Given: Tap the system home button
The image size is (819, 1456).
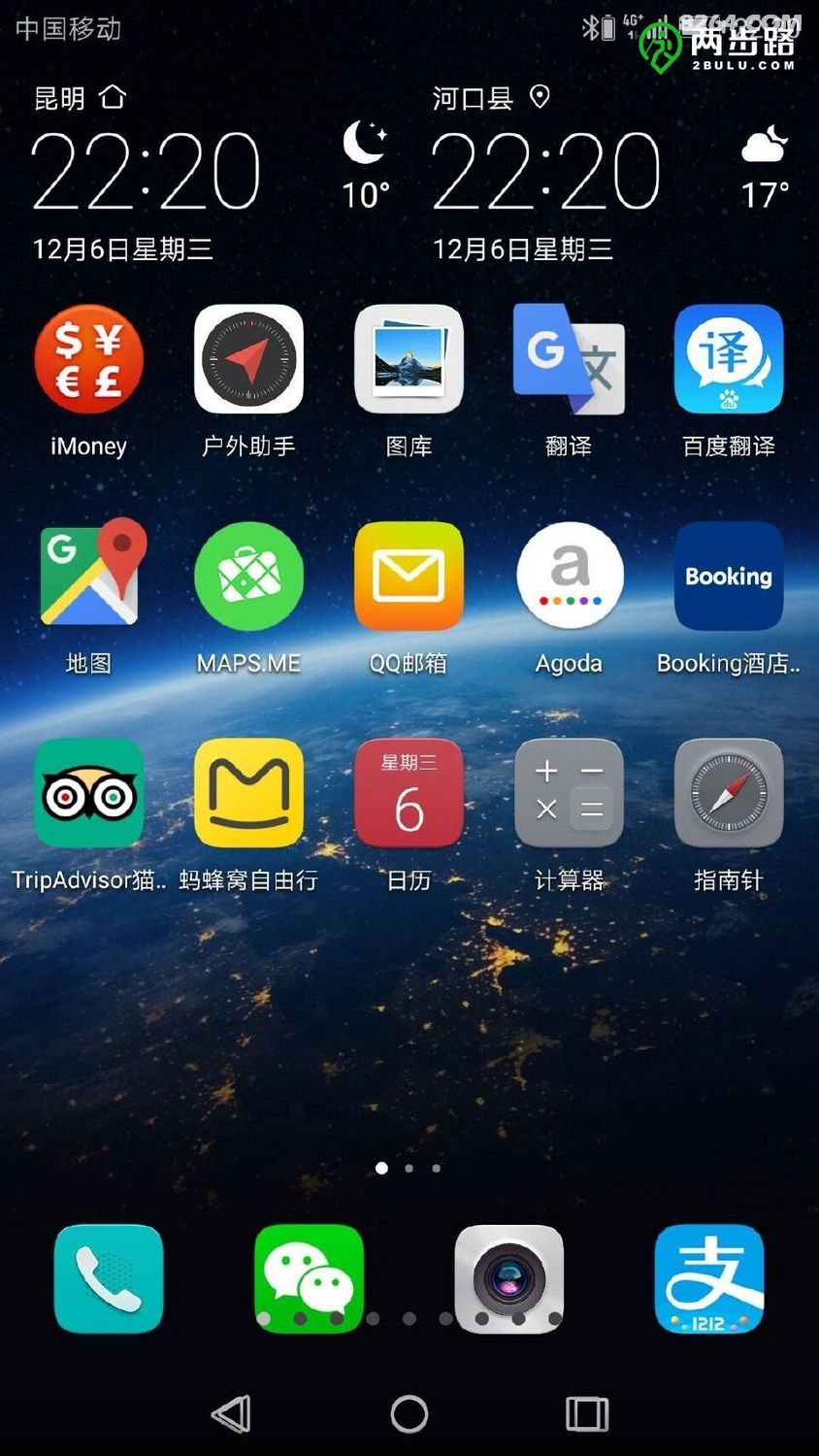Looking at the screenshot, I should pyautogui.click(x=409, y=1414).
